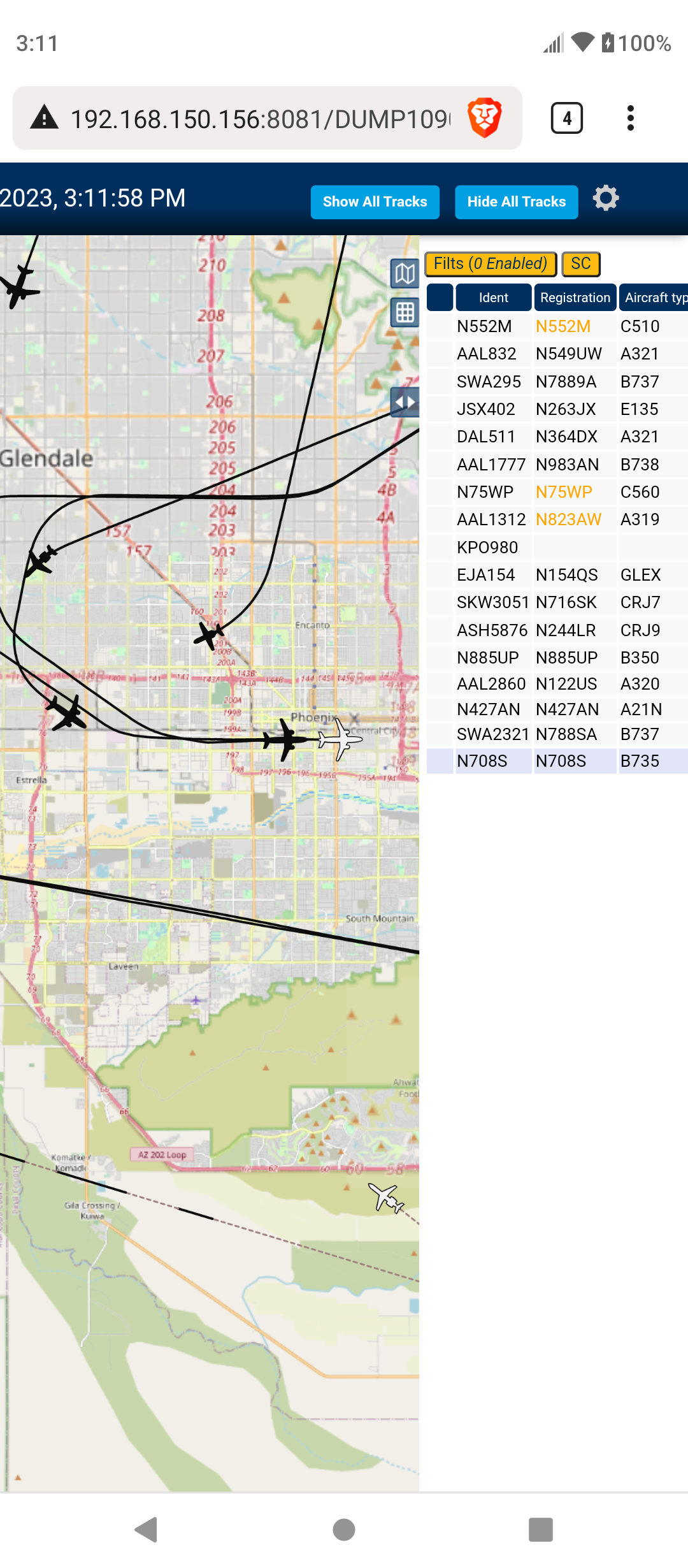This screenshot has width=688, height=1568.
Task: Select the highlighted N708S row
Action: click(557, 761)
